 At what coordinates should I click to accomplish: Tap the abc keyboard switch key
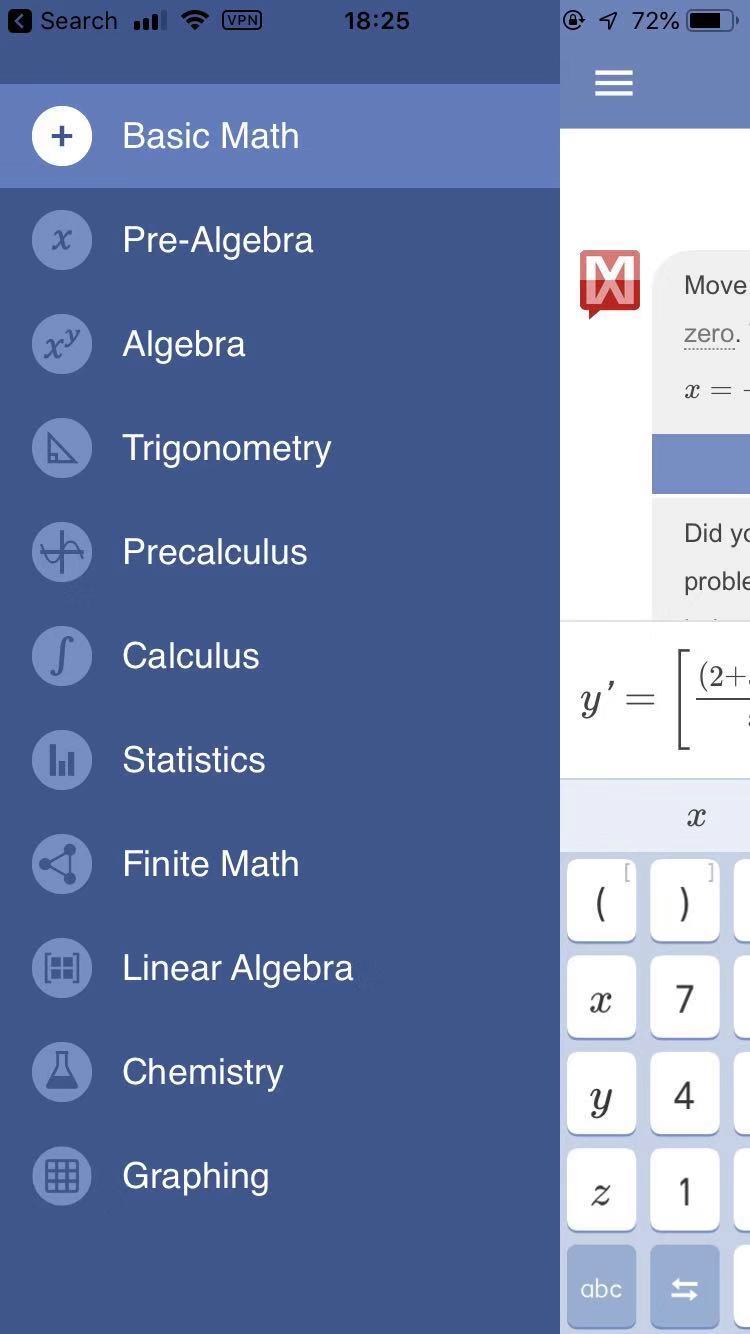pyautogui.click(x=601, y=1288)
